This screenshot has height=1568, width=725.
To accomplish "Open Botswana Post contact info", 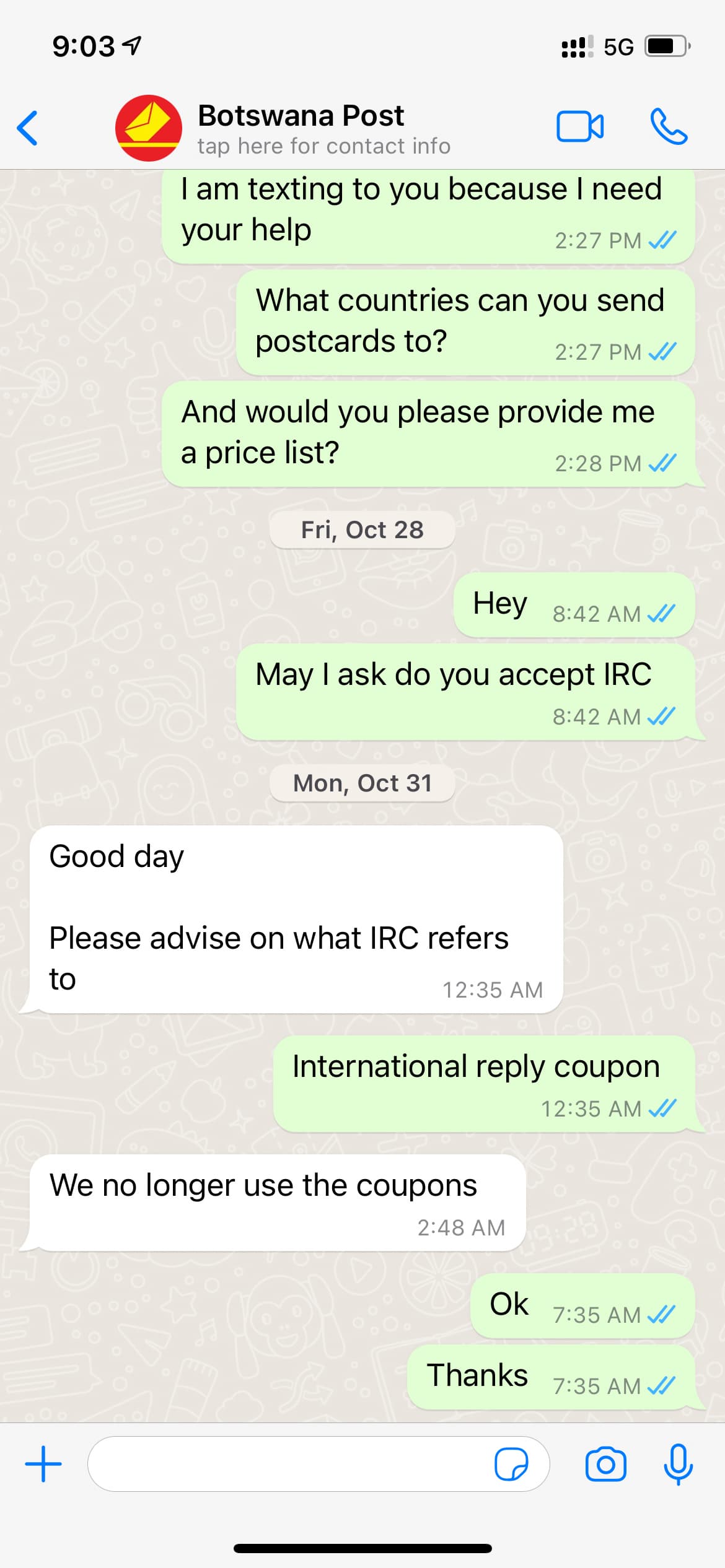I will pyautogui.click(x=323, y=129).
